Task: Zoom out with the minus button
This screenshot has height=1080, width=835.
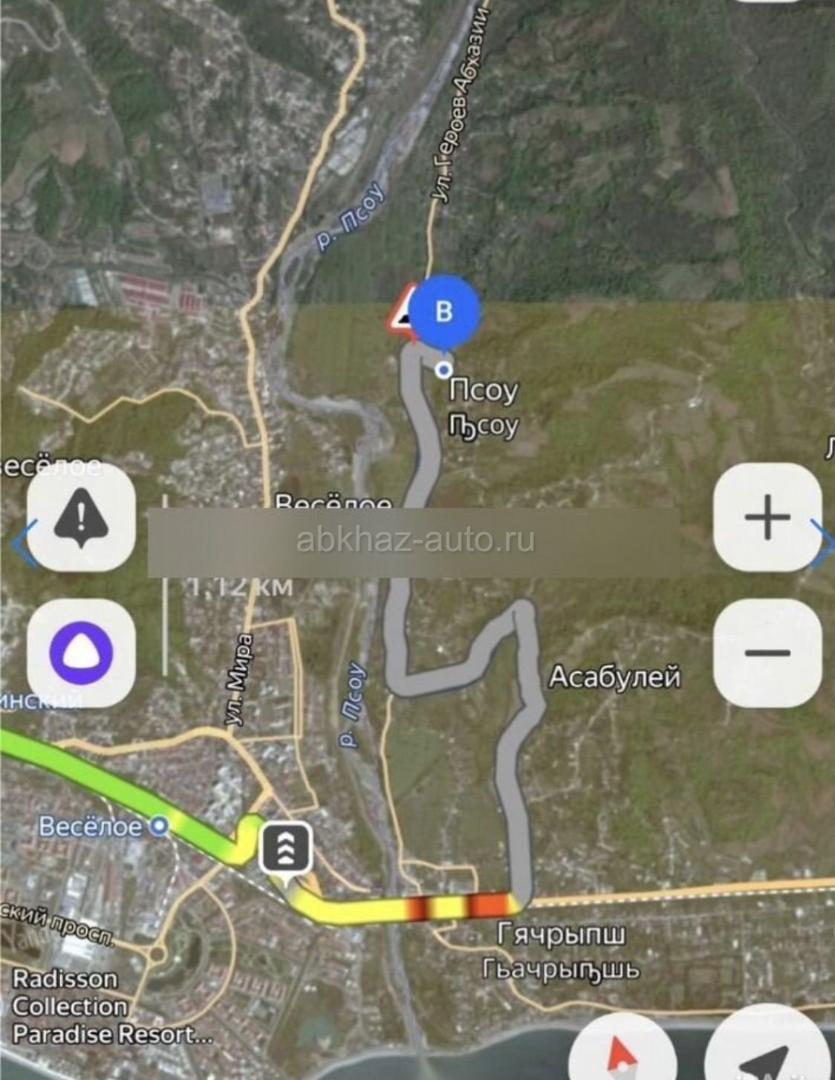Action: coord(767,654)
